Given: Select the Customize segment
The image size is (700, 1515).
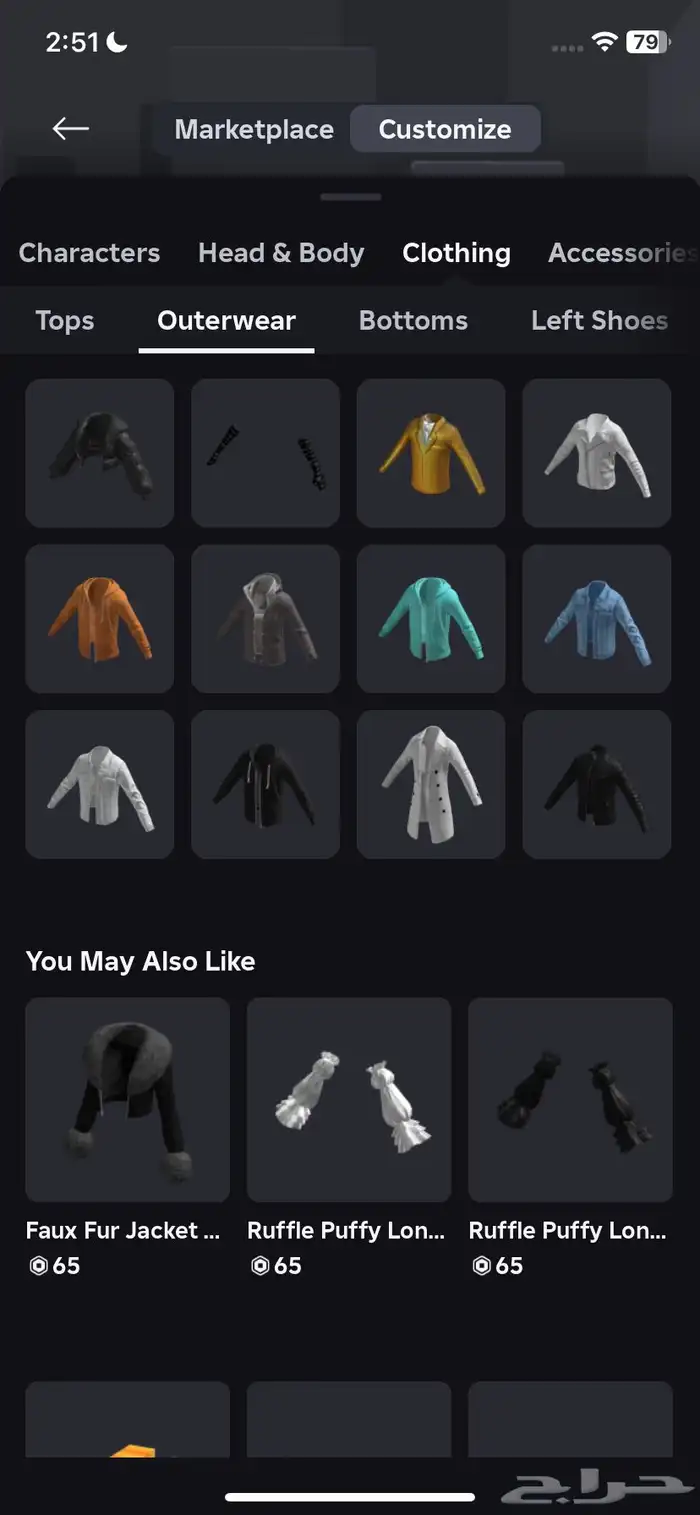Looking at the screenshot, I should [445, 130].
